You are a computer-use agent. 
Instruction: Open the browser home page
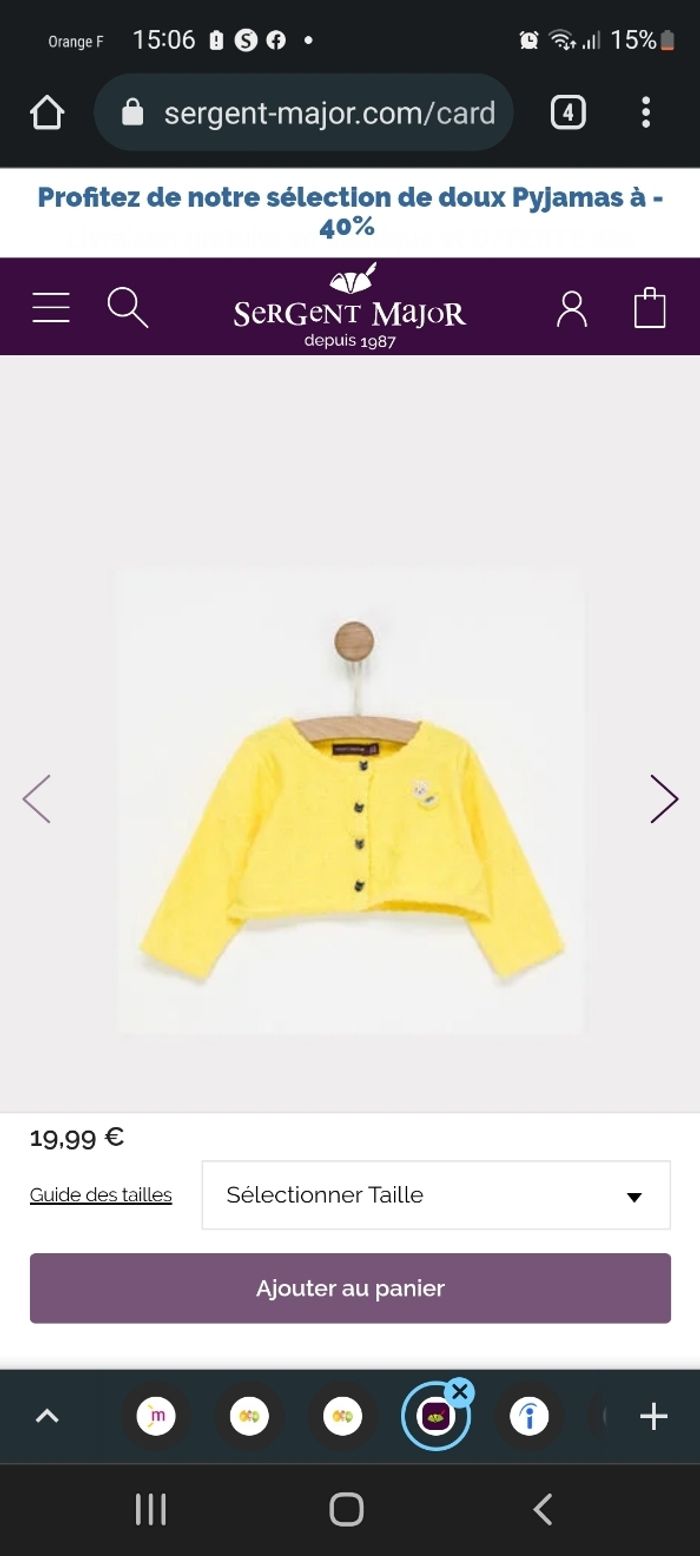coord(47,113)
